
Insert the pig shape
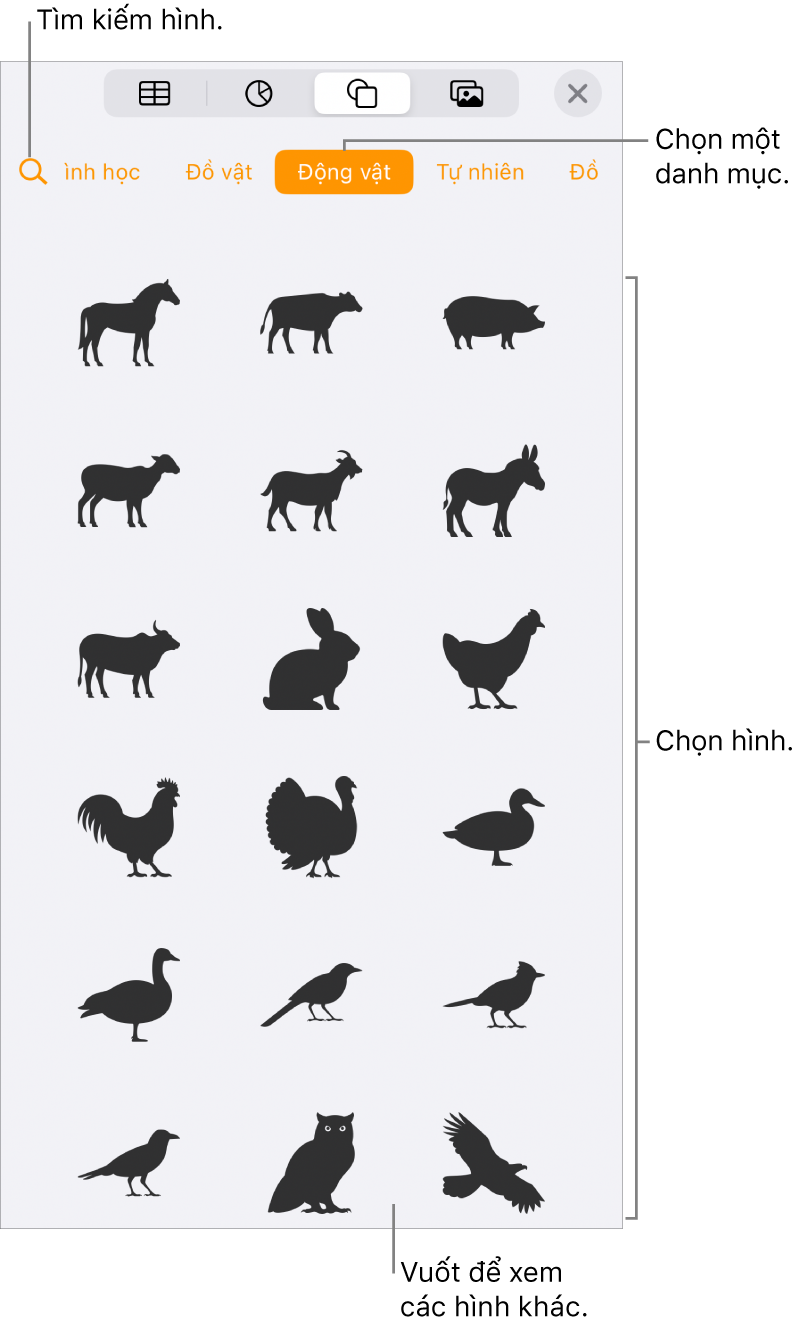point(494,322)
